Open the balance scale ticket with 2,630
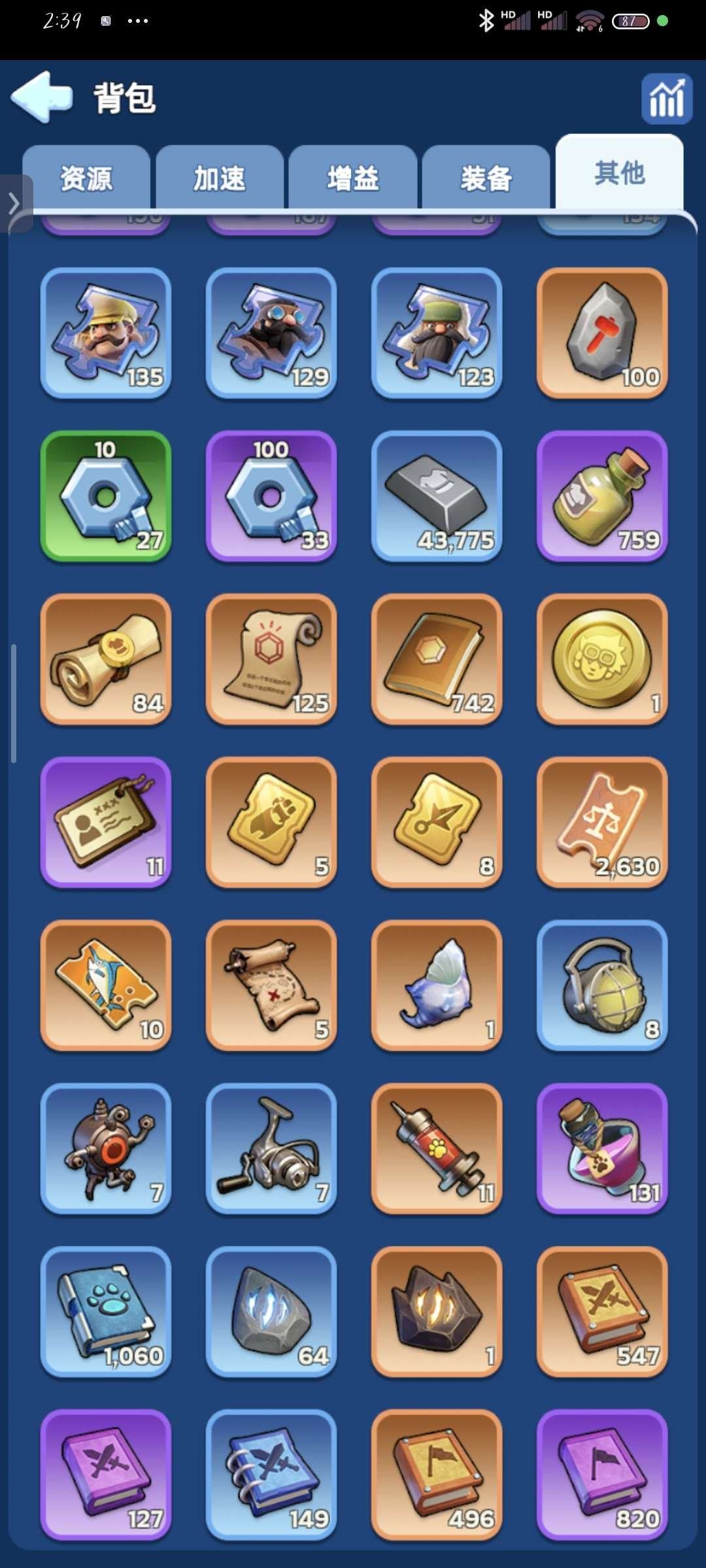 coord(602,822)
